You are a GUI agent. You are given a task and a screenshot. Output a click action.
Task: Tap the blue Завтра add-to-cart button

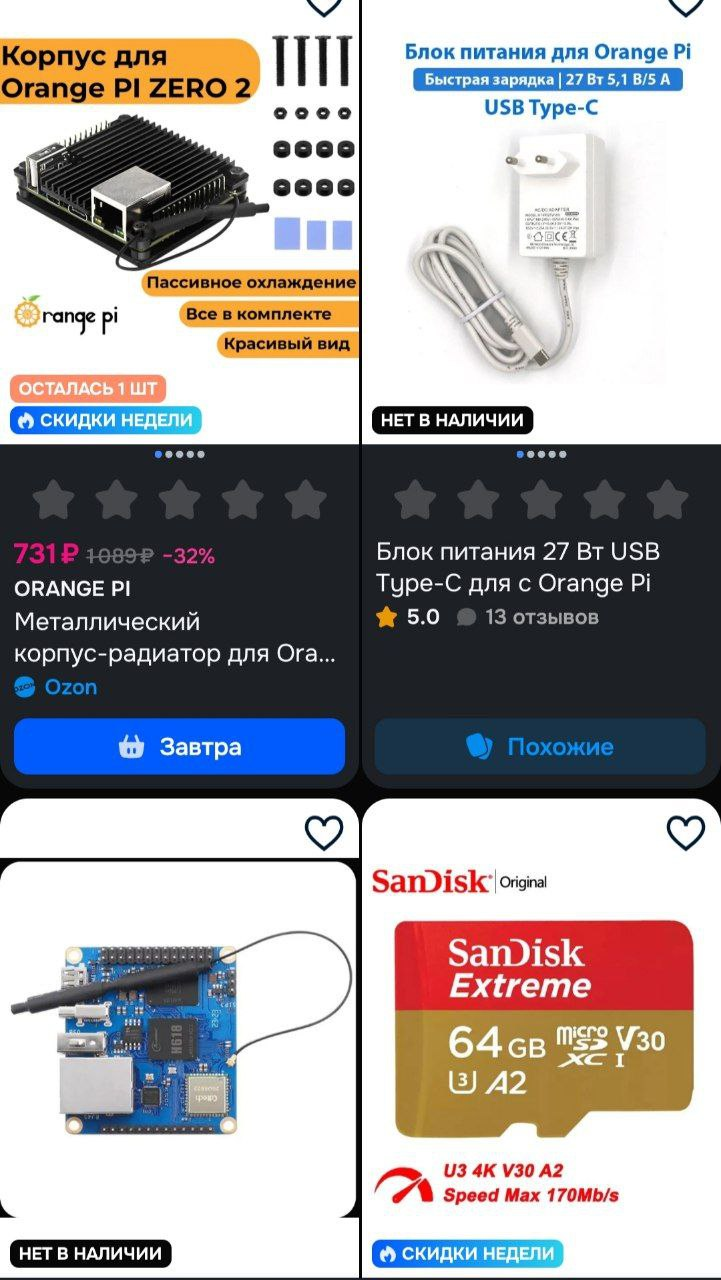[179, 747]
